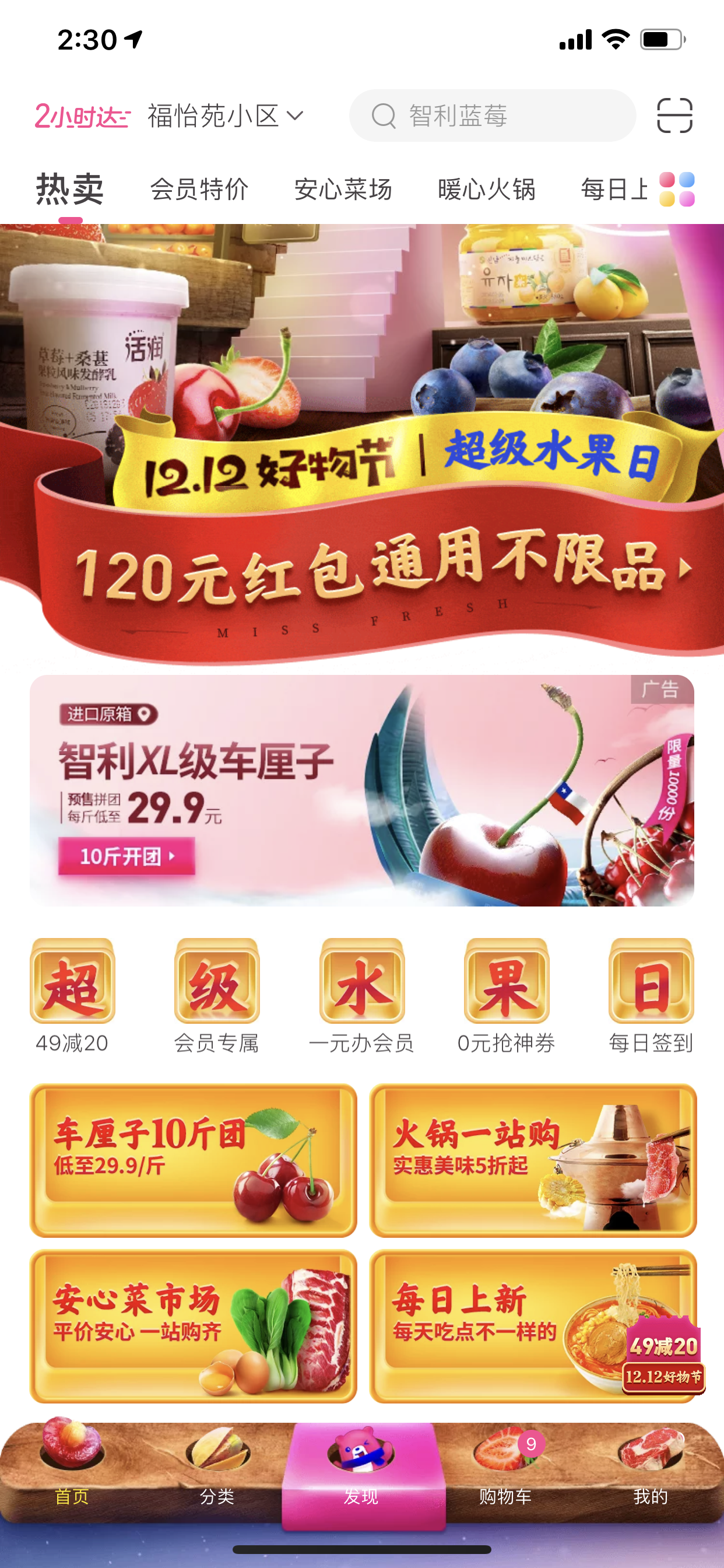The width and height of the screenshot is (724, 1568).
Task: Open the colorful all-categories grid icon
Action: (x=677, y=190)
